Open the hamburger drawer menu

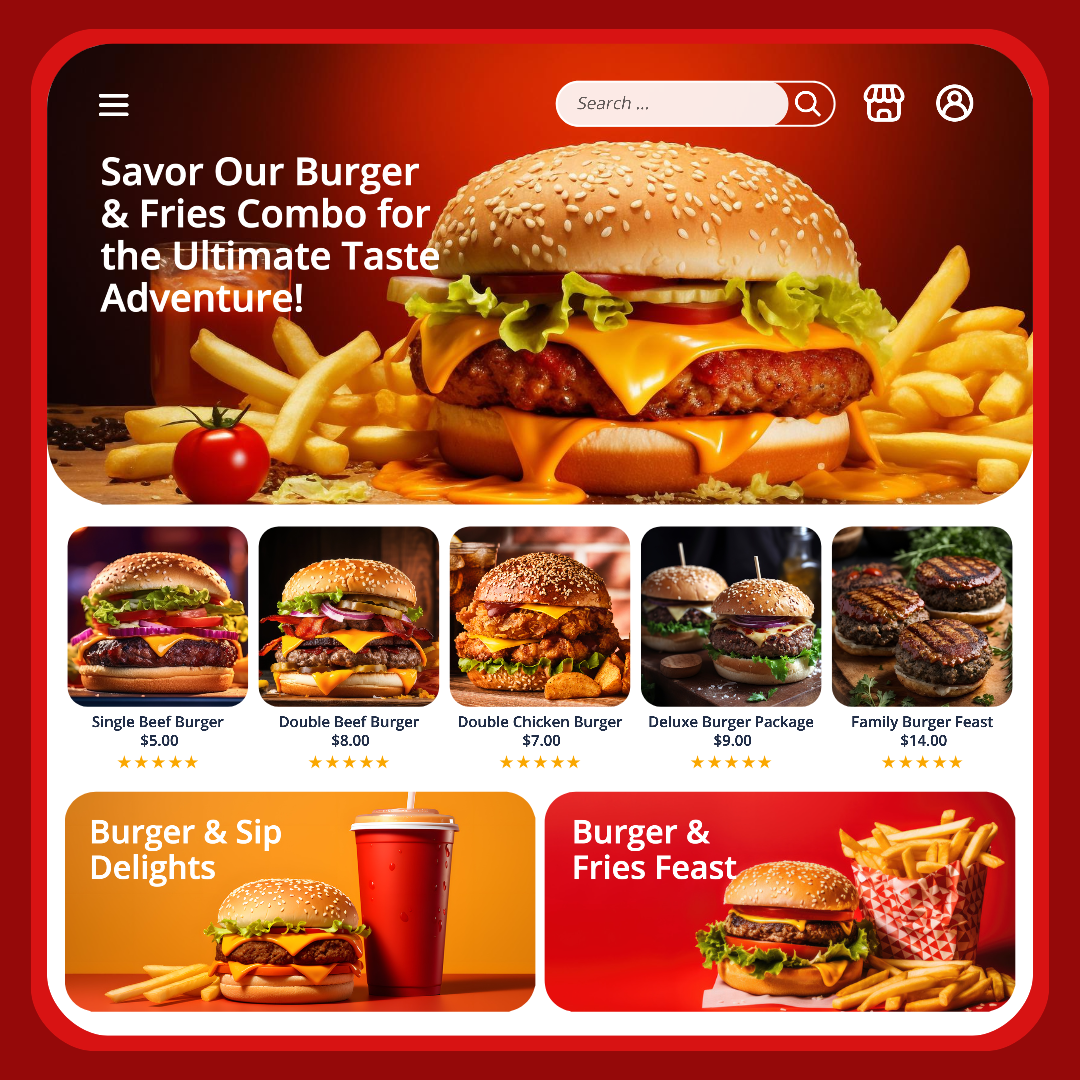click(x=114, y=105)
